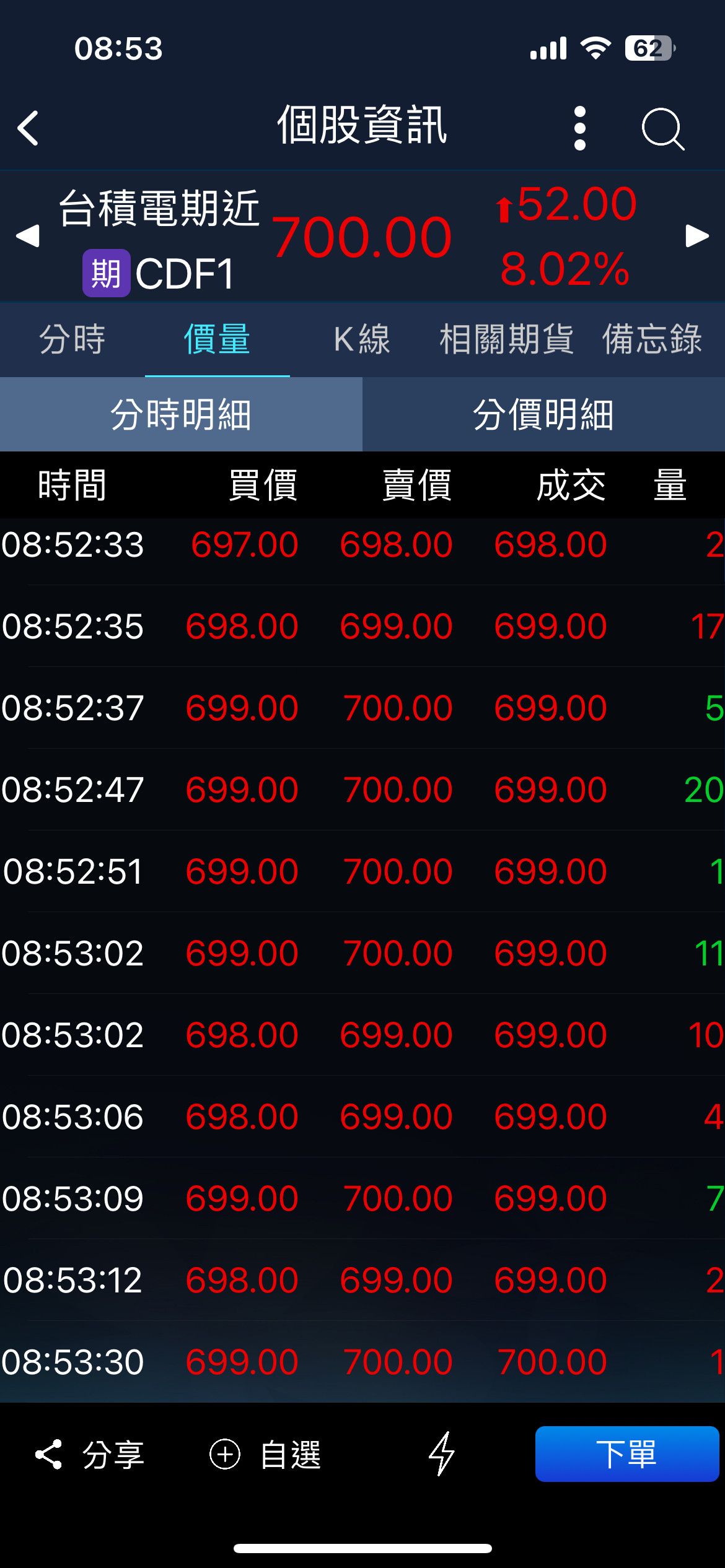Image resolution: width=725 pixels, height=1568 pixels.
Task: Open the search magnifier icon
Action: coord(663,129)
